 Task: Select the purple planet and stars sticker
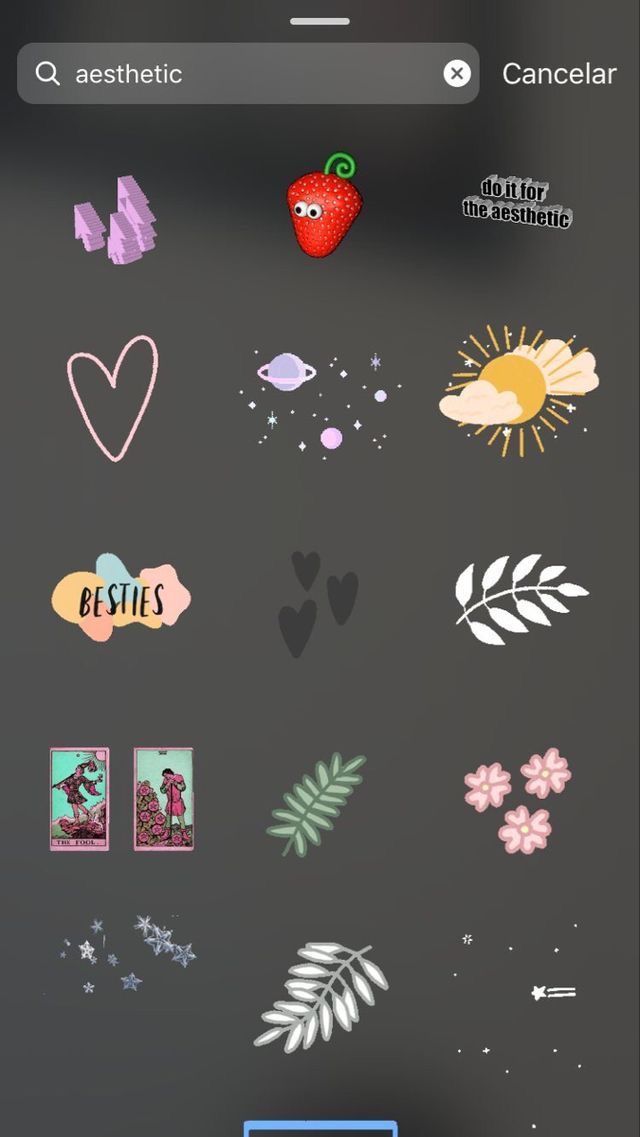320,400
